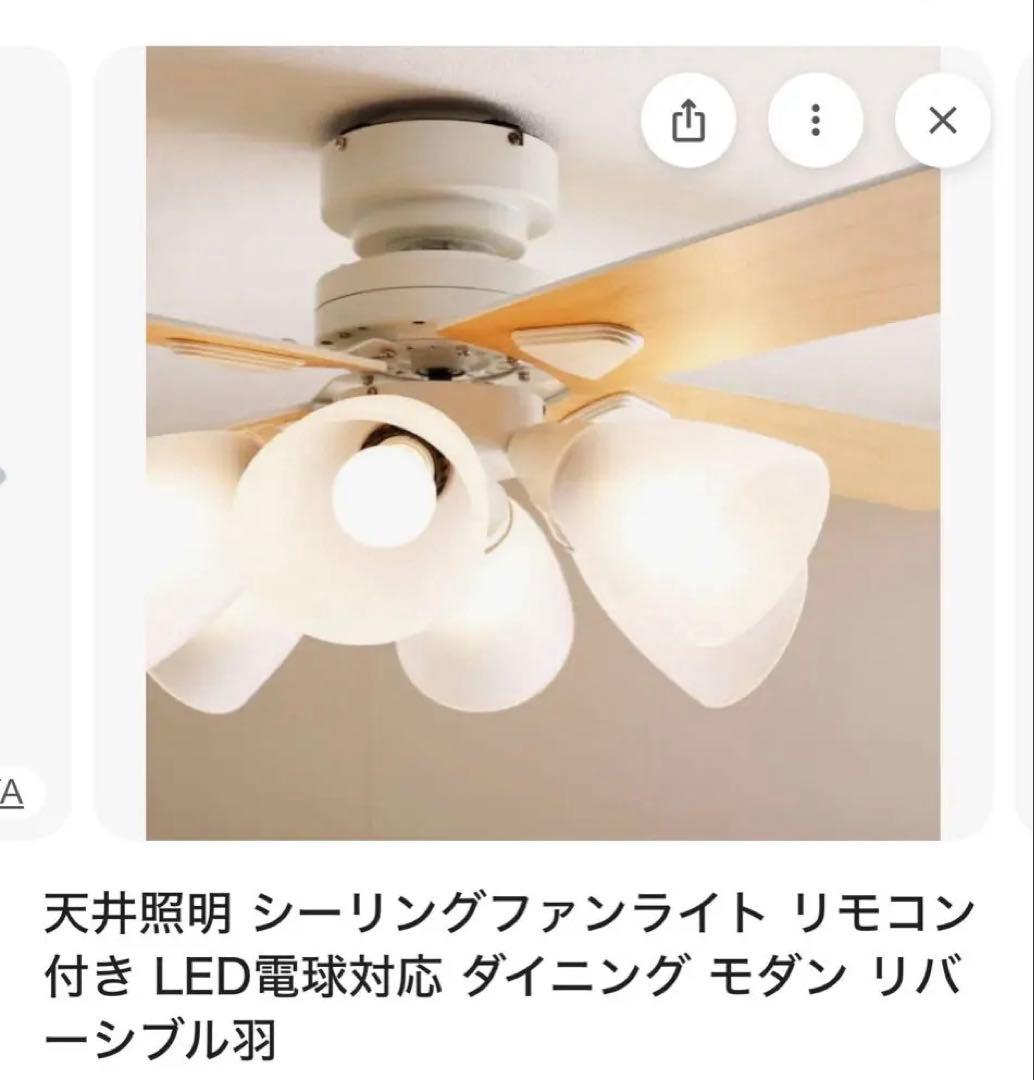Close the image viewer
The height and width of the screenshot is (1080, 1034).
942,121
